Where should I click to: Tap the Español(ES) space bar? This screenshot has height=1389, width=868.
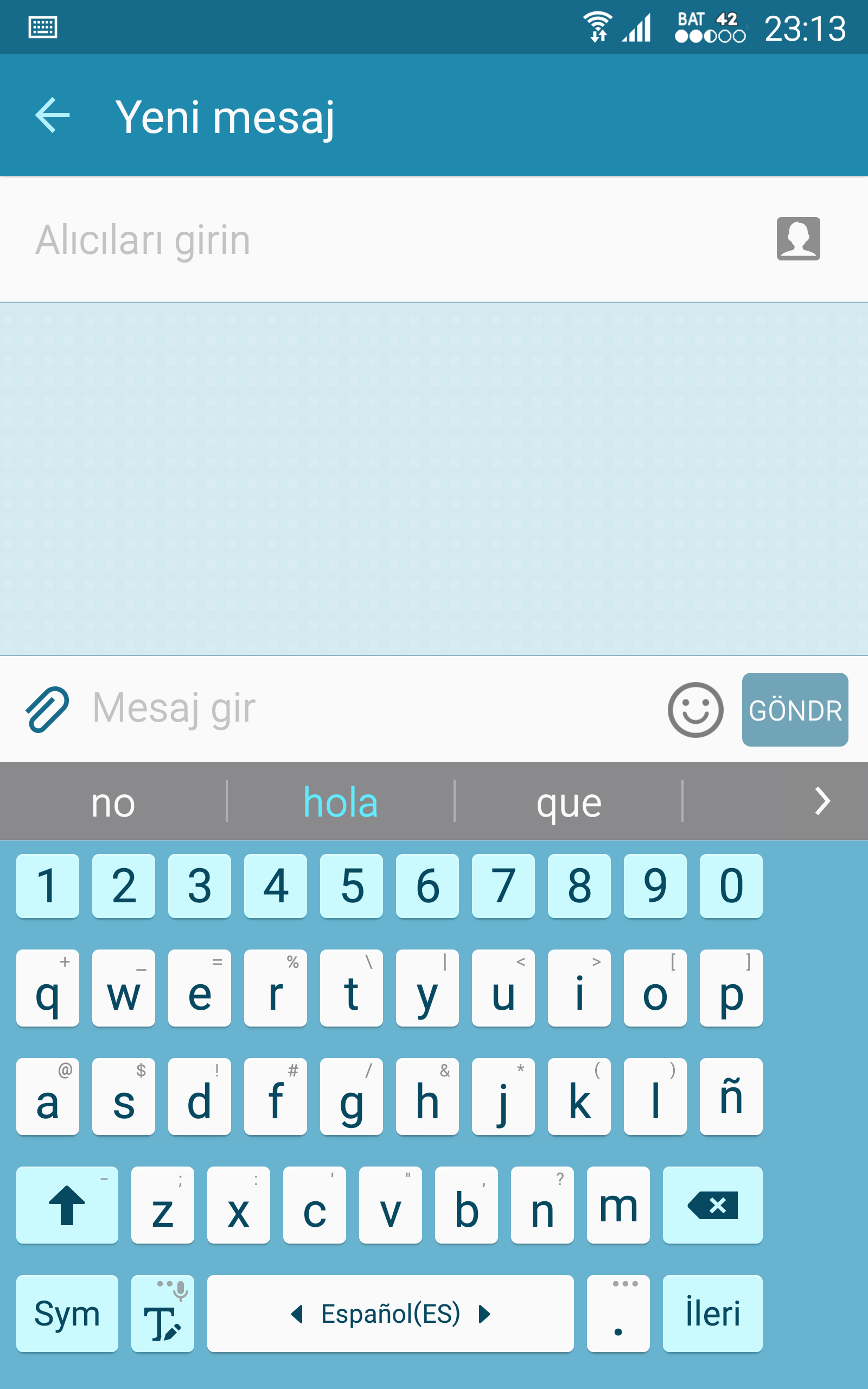(391, 1314)
